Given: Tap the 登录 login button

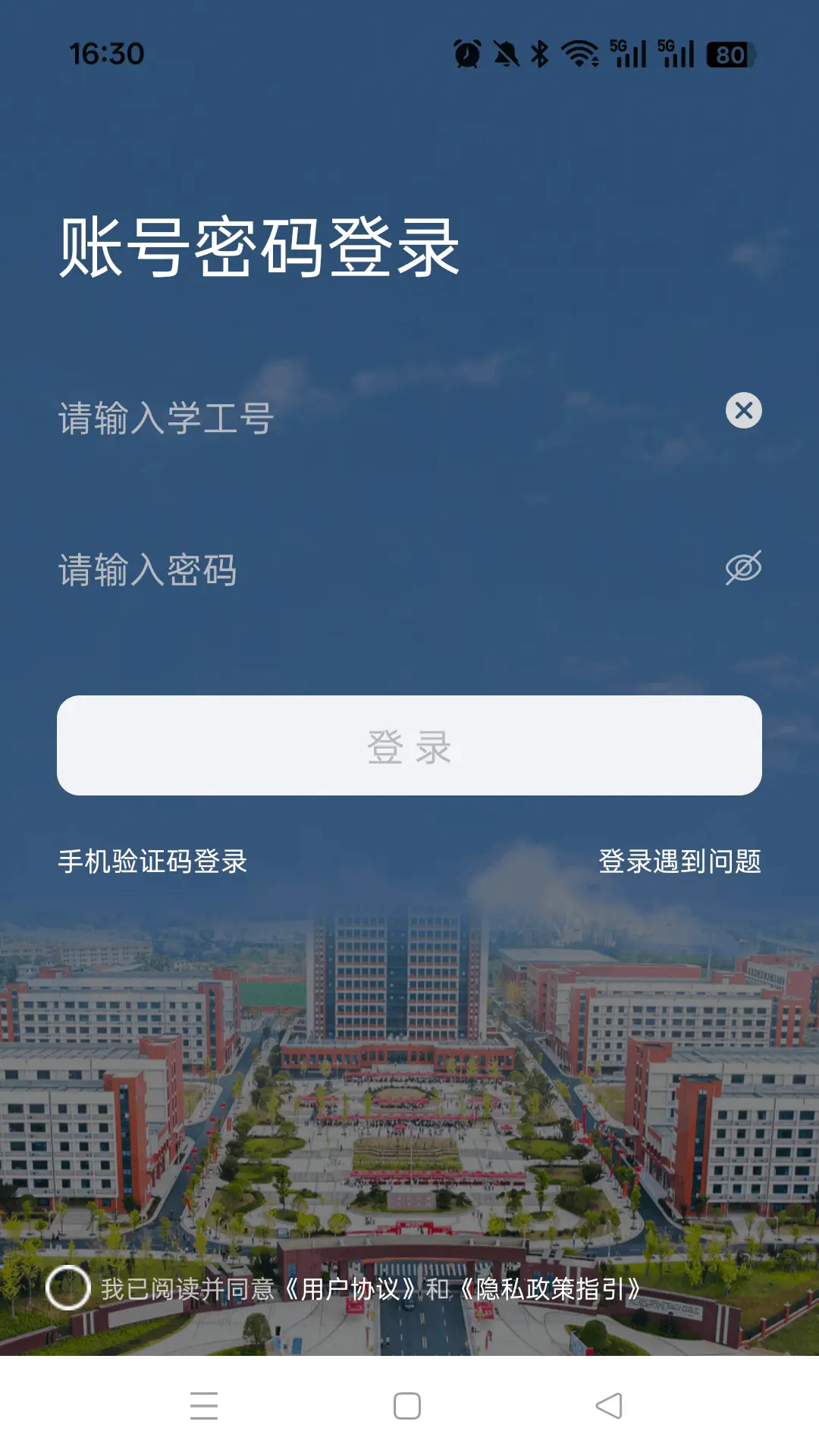Looking at the screenshot, I should tap(409, 746).
